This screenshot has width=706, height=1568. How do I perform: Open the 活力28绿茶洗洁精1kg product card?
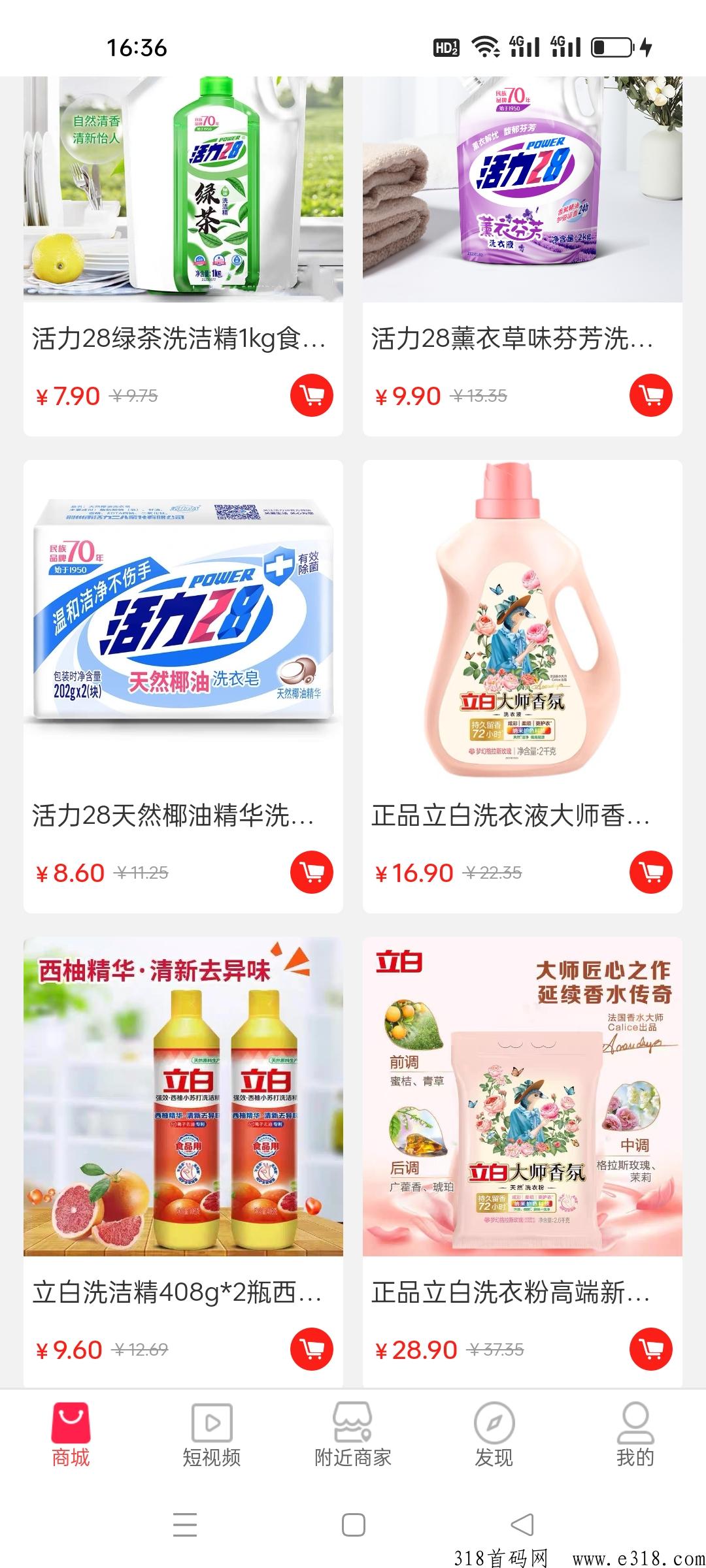[183, 256]
